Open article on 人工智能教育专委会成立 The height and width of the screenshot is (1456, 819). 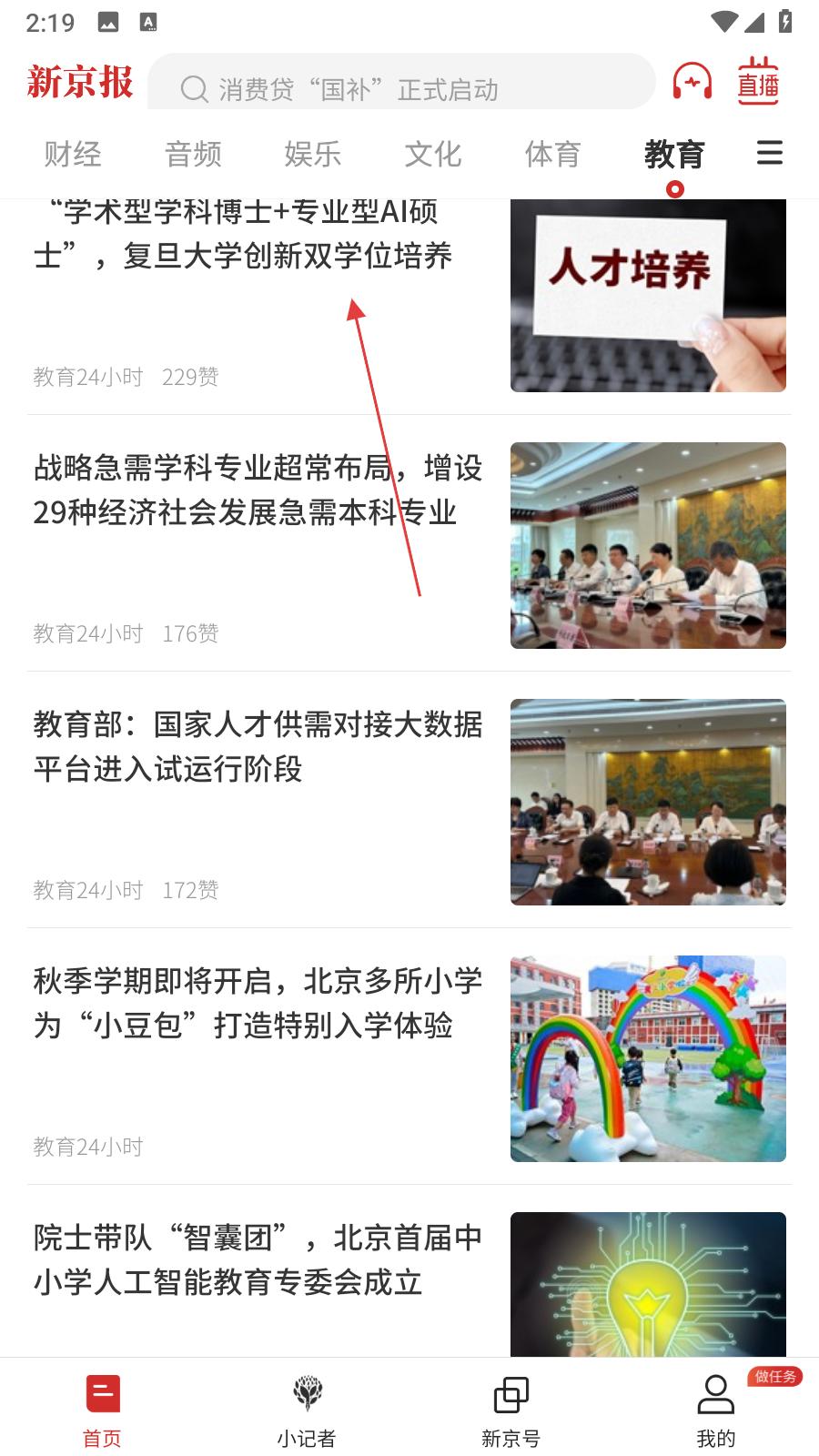coord(258,1260)
